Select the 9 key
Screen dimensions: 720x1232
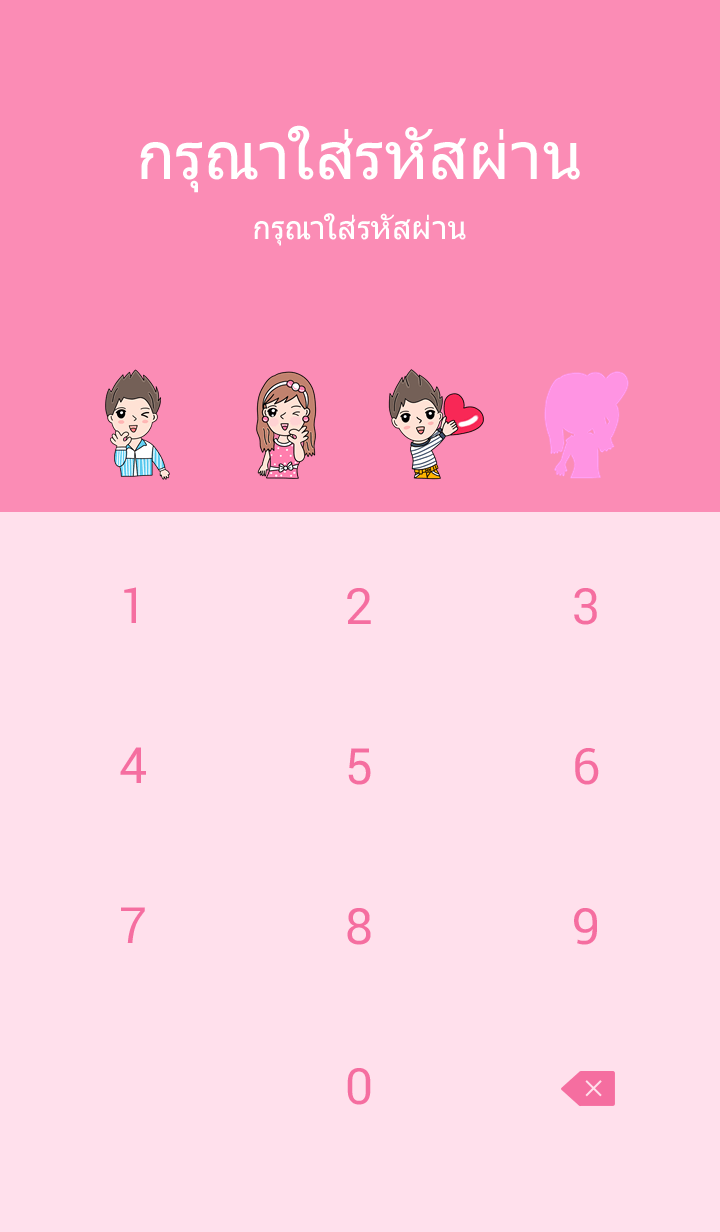pos(585,927)
